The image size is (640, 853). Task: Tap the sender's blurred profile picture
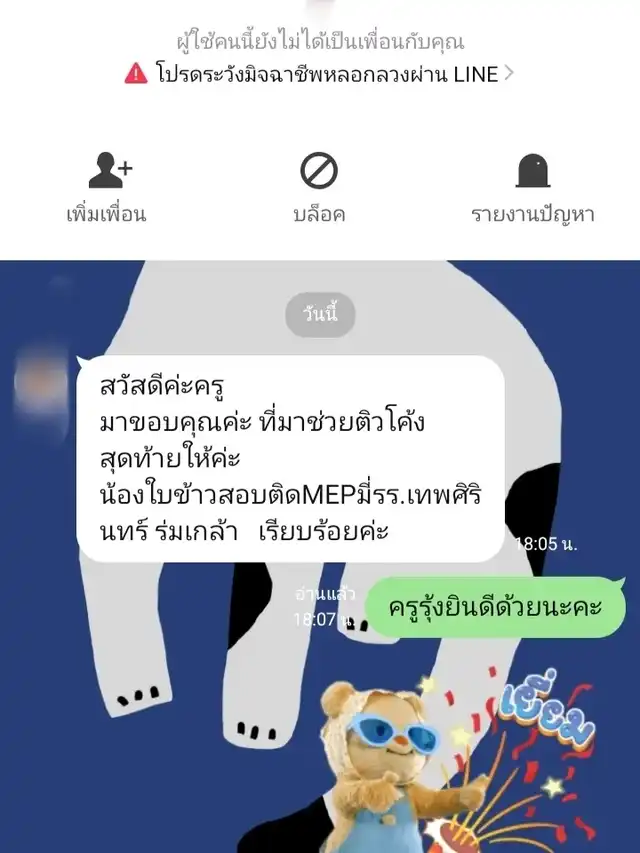coord(41,382)
